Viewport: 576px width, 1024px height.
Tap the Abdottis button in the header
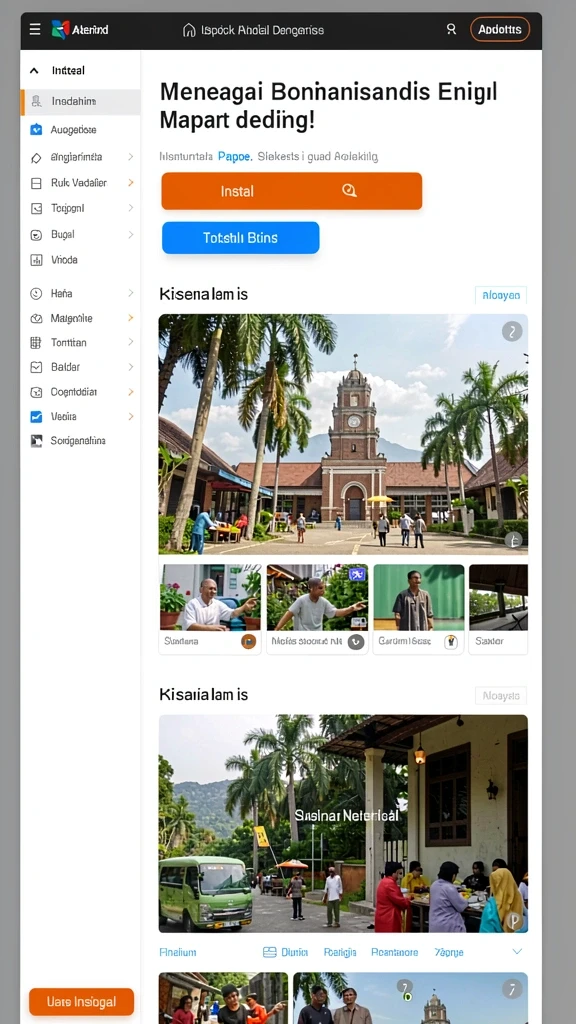click(500, 29)
